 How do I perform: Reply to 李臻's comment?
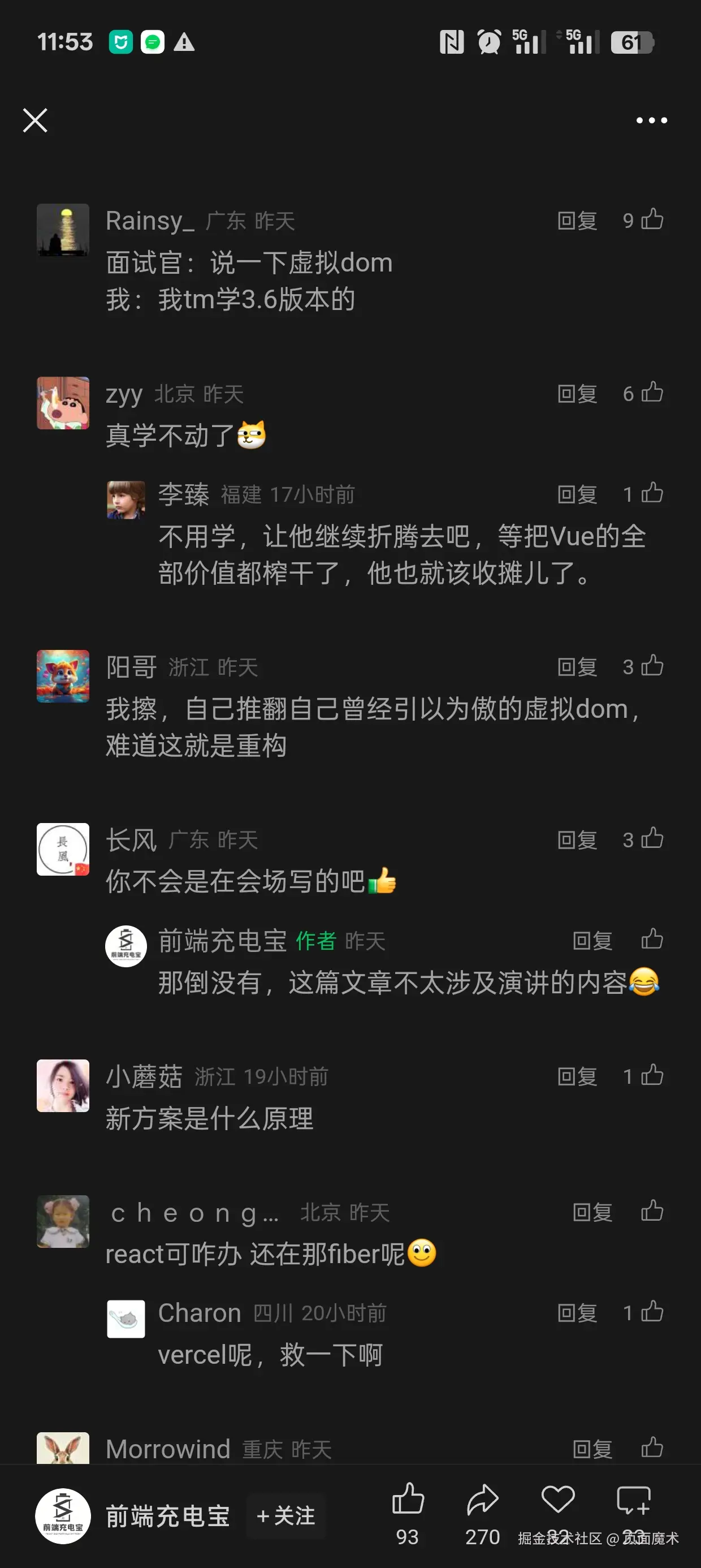point(577,494)
